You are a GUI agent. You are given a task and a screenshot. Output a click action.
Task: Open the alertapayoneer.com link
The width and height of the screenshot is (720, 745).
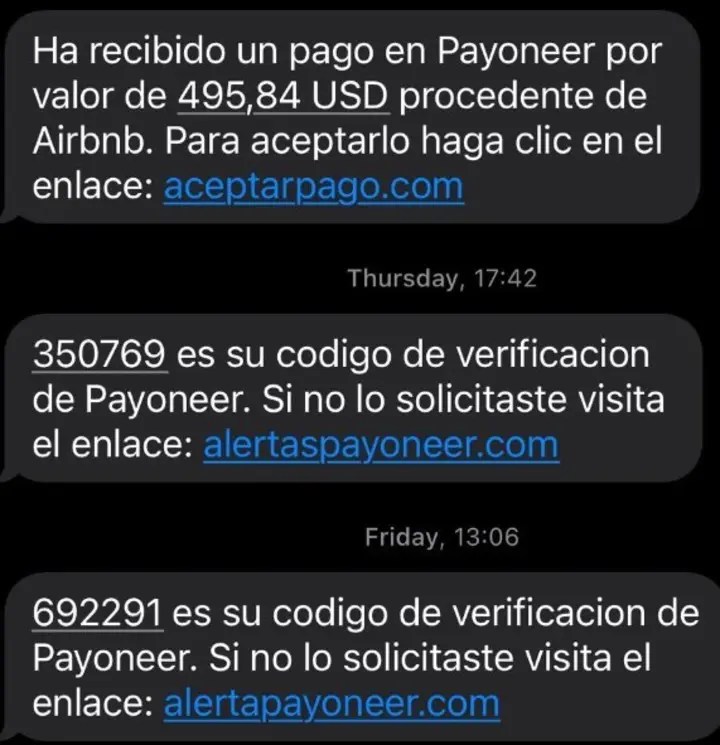coord(330,704)
